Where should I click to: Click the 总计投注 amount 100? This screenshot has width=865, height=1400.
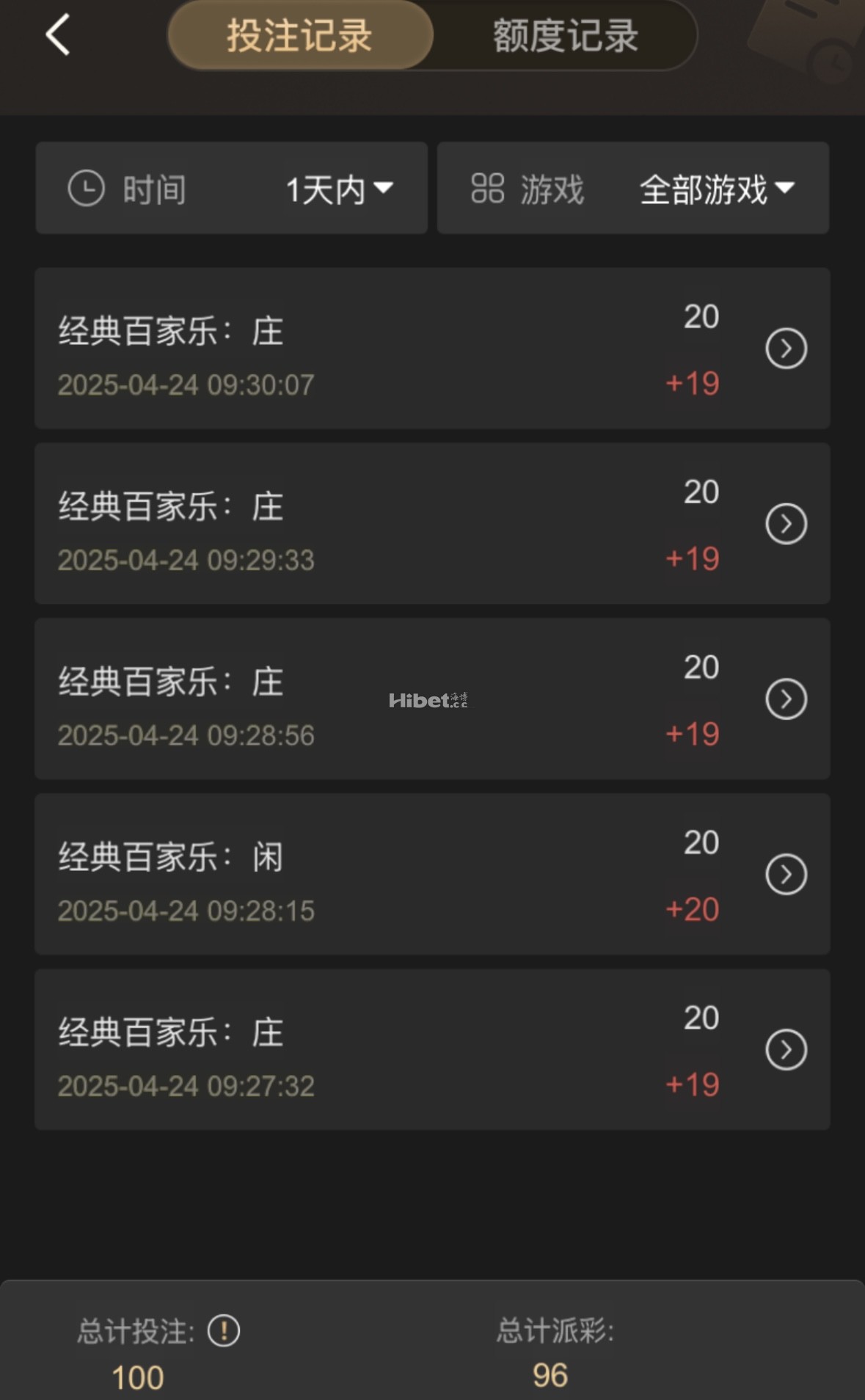(139, 1375)
